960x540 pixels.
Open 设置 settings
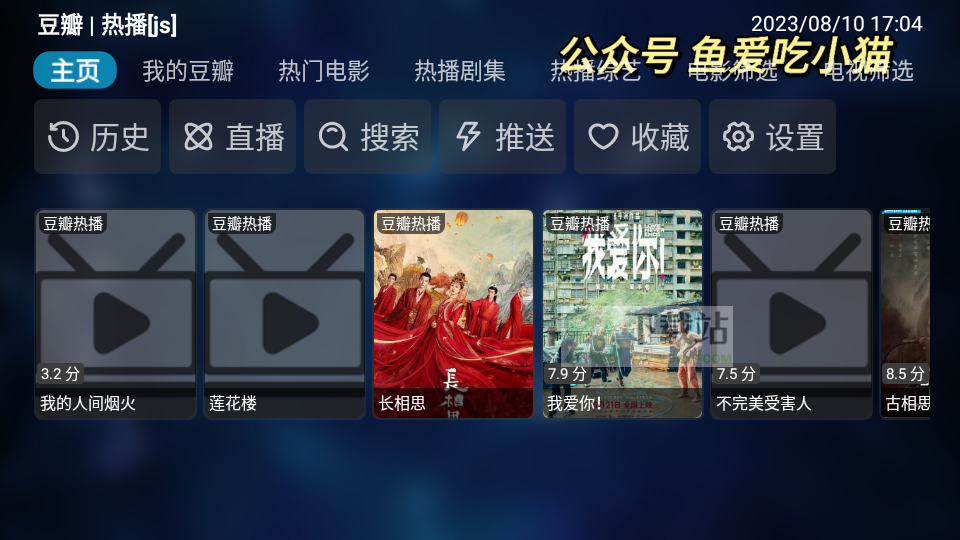click(773, 137)
